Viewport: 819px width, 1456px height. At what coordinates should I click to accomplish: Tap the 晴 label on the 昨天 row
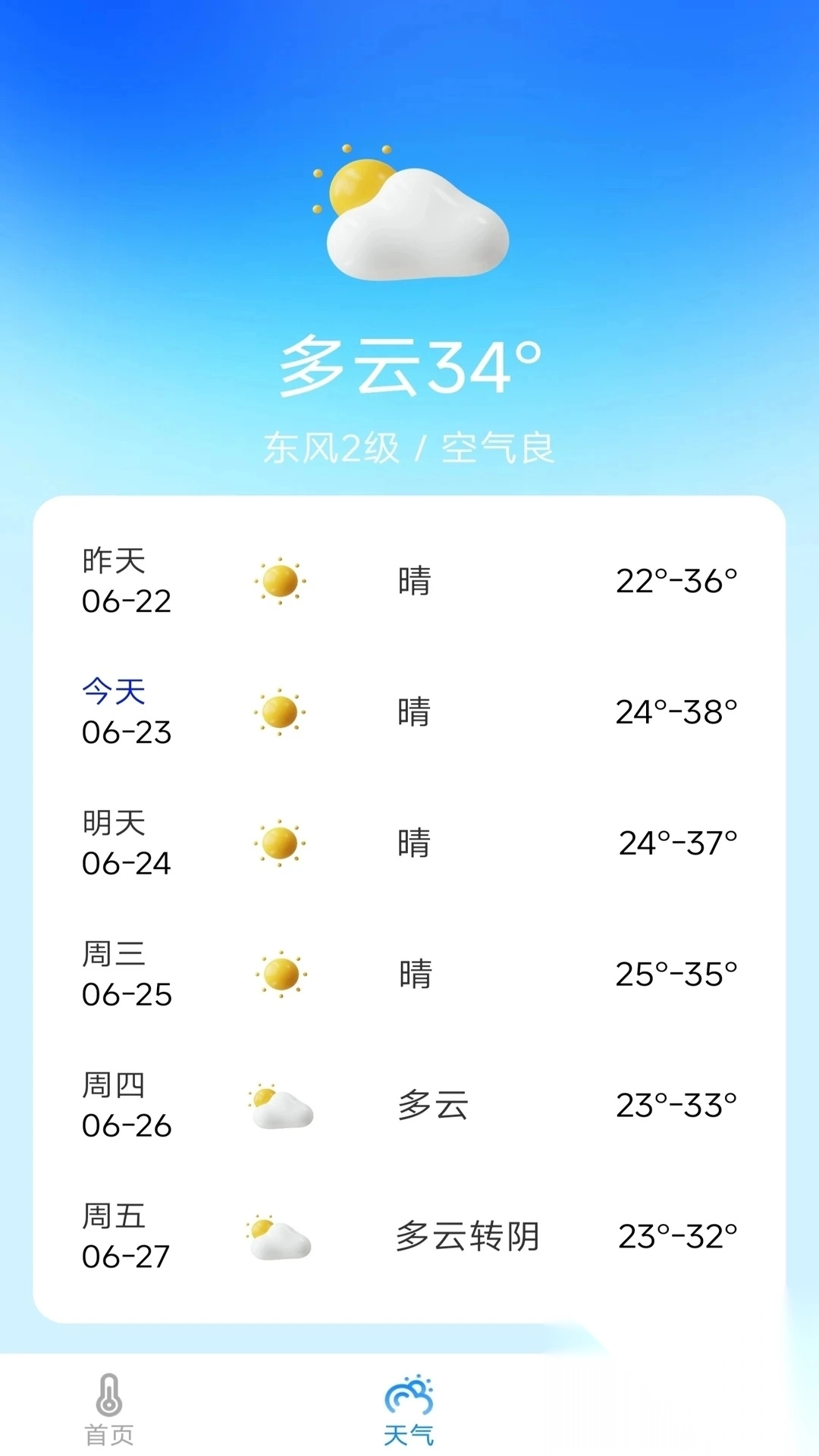pos(414,580)
